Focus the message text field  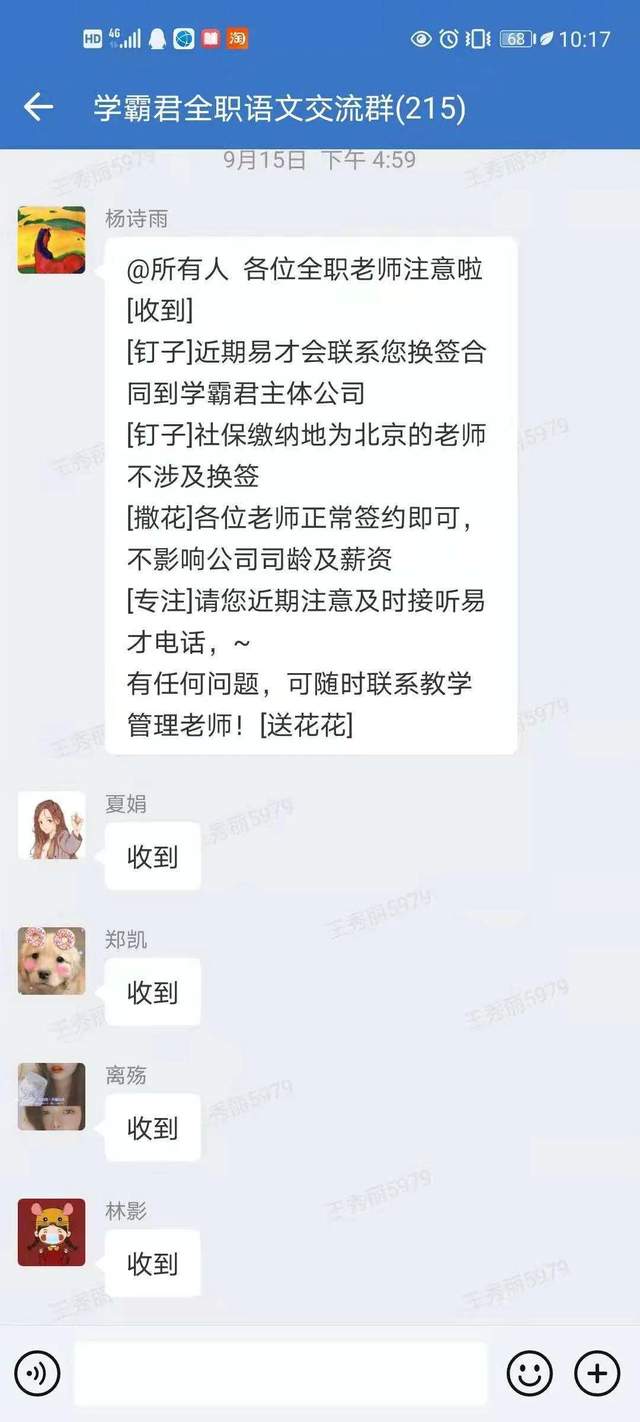[x=280, y=1374]
